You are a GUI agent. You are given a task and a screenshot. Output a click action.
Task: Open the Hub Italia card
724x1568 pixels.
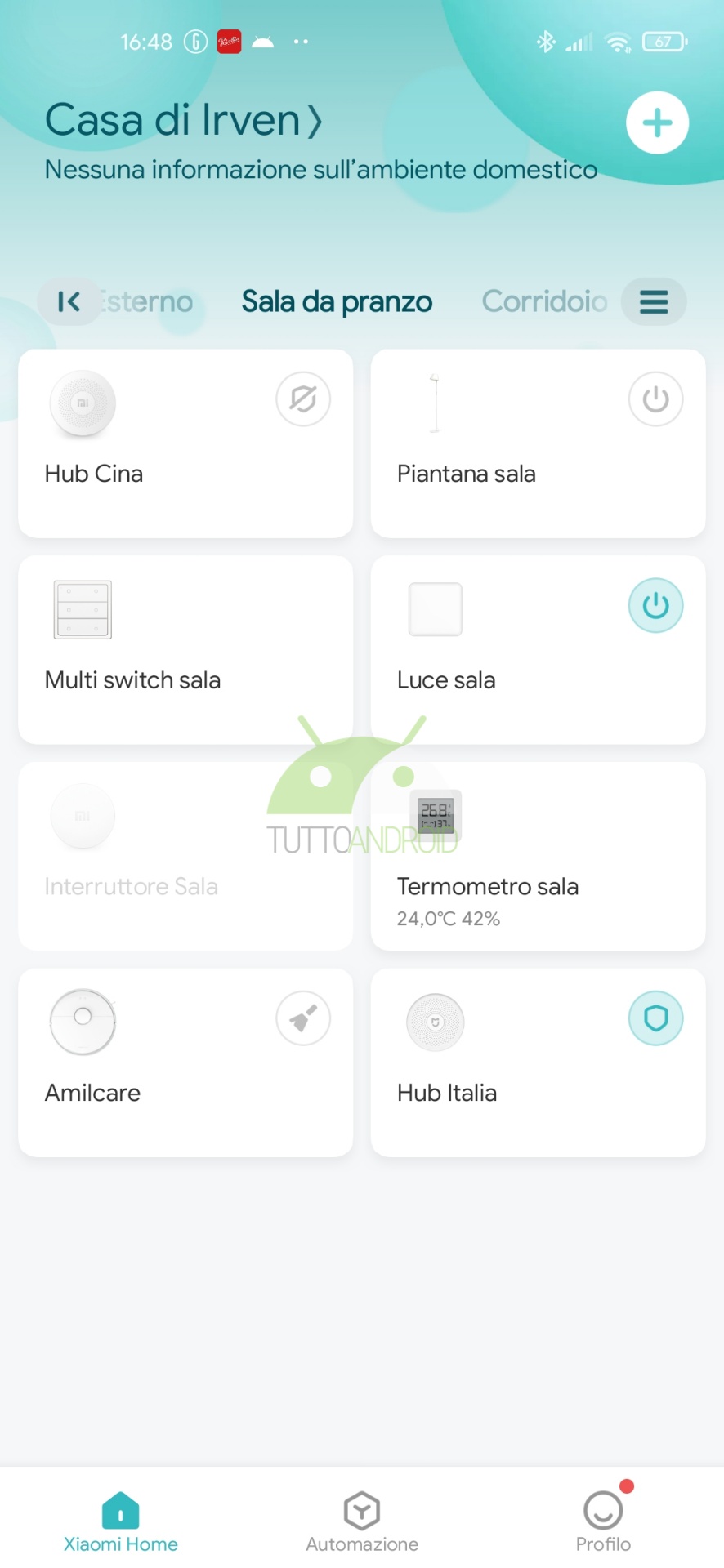[x=538, y=1062]
